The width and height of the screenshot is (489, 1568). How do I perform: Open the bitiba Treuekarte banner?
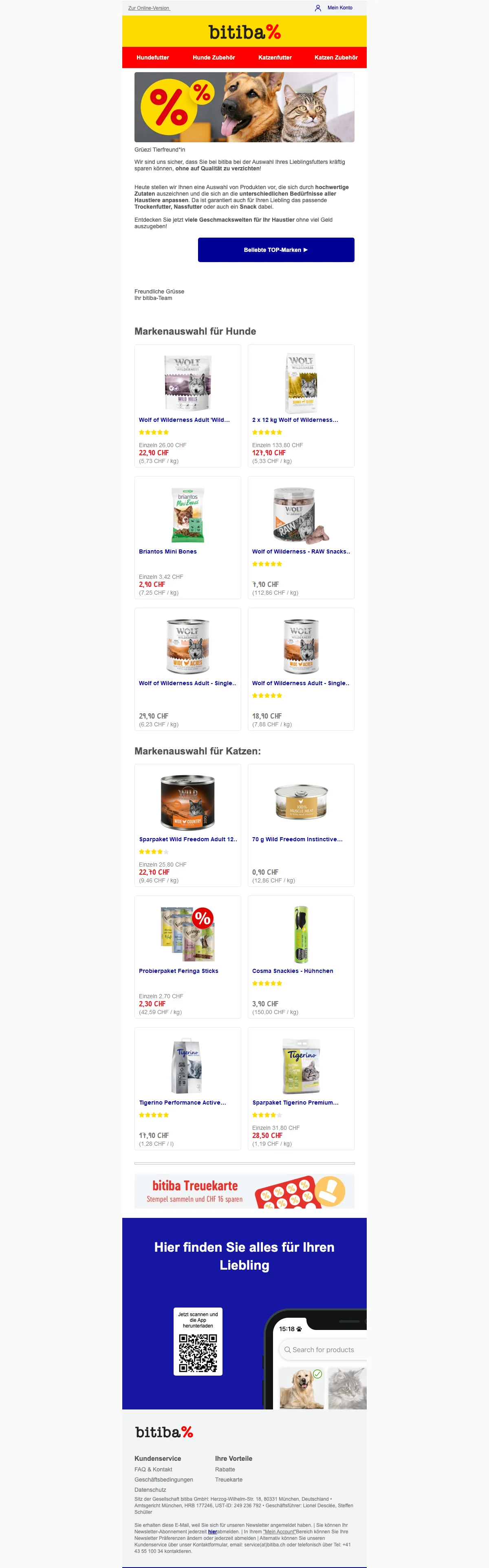pyautogui.click(x=244, y=1191)
